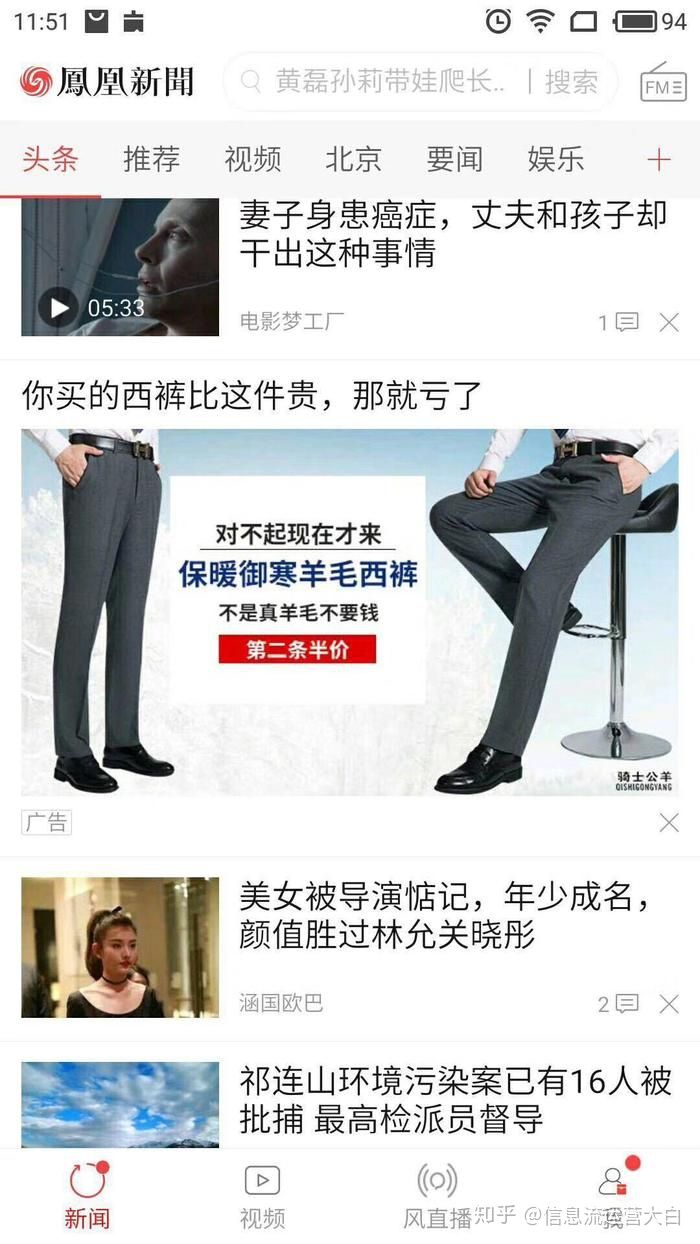
Task: Go to the 风直播 bottom tab
Action: 437,1196
